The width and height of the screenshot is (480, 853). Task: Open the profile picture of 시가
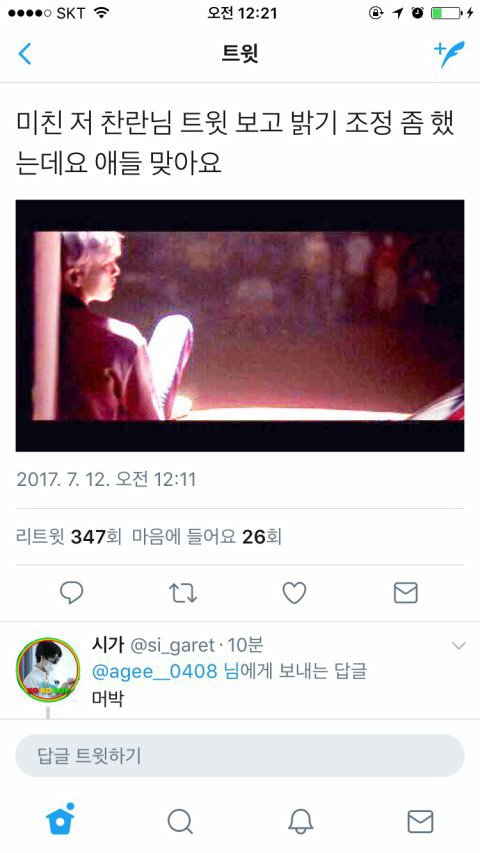tap(48, 669)
